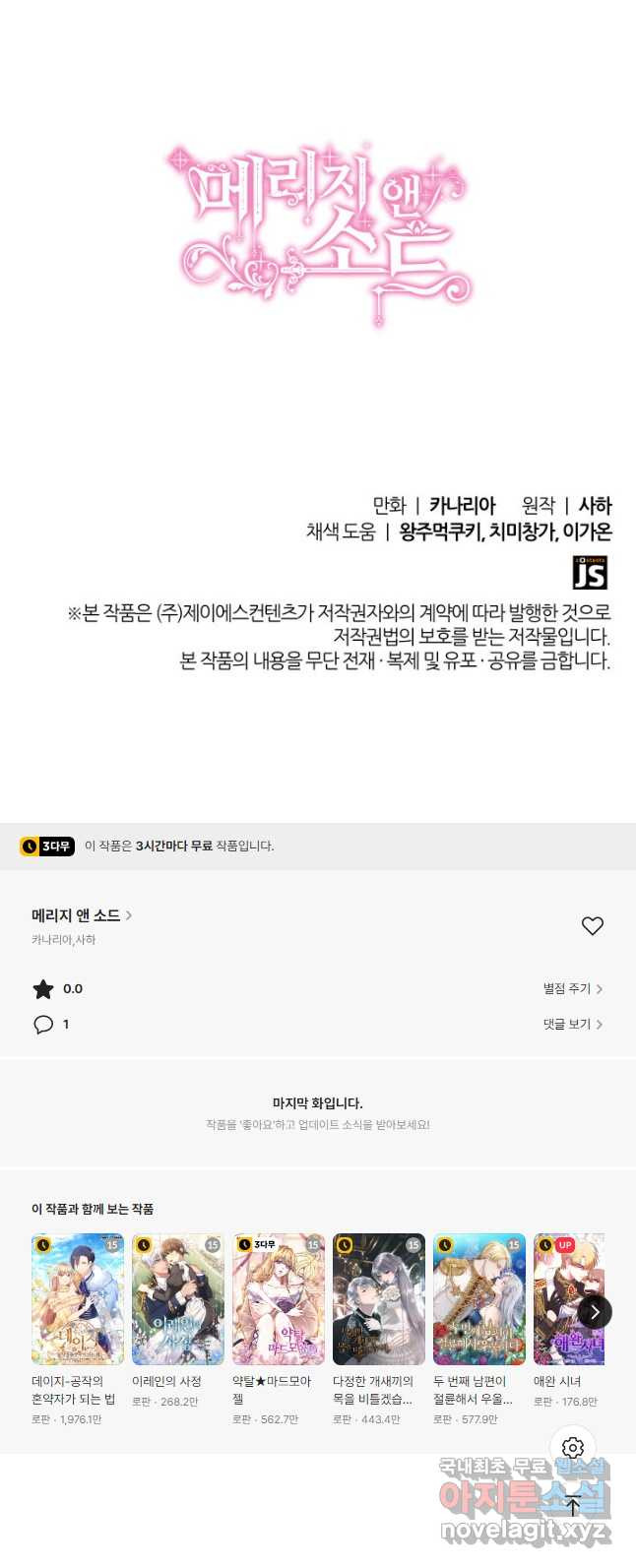The height and width of the screenshot is (1568, 636).
Task: Open the 두 번째 남편이 절륜해서 card
Action: 479,1299
